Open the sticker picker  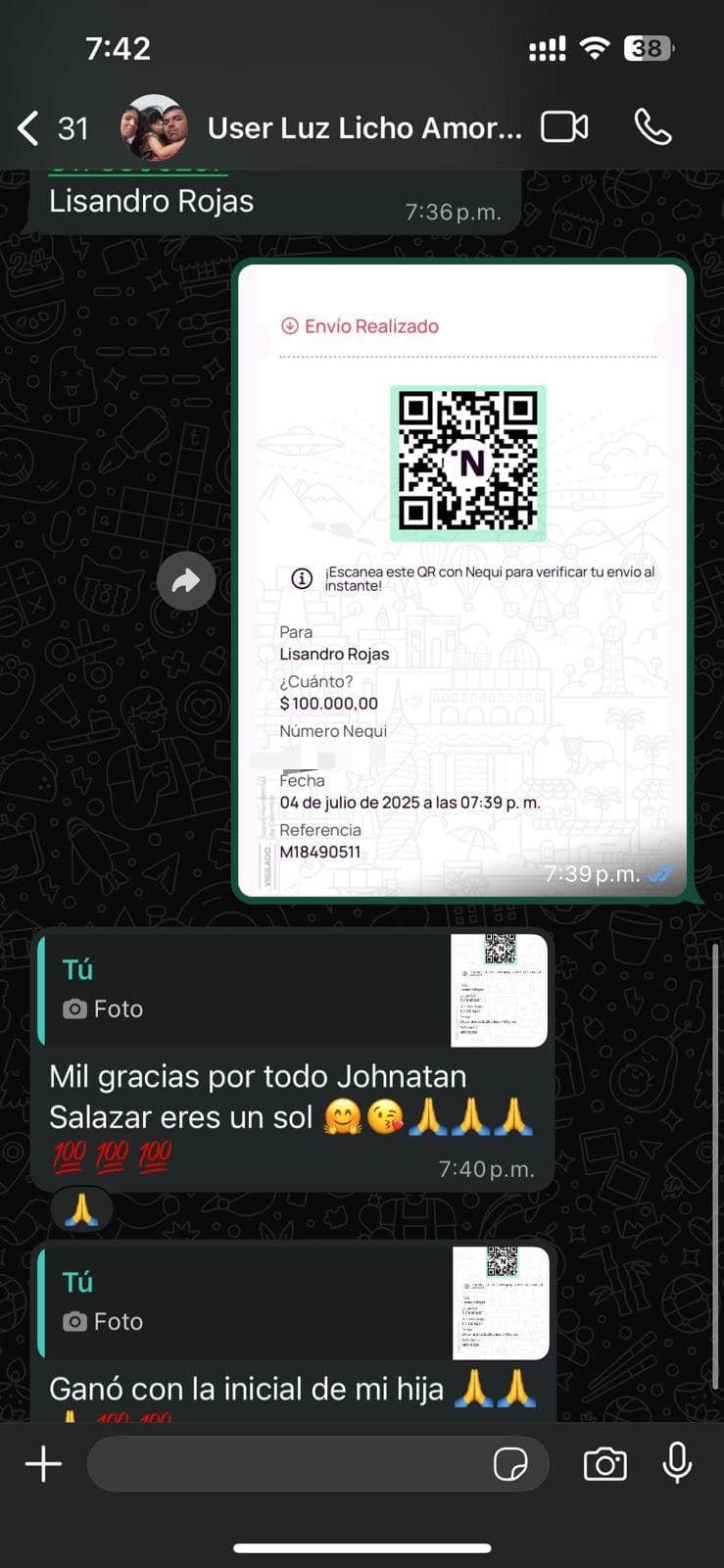(510, 1464)
